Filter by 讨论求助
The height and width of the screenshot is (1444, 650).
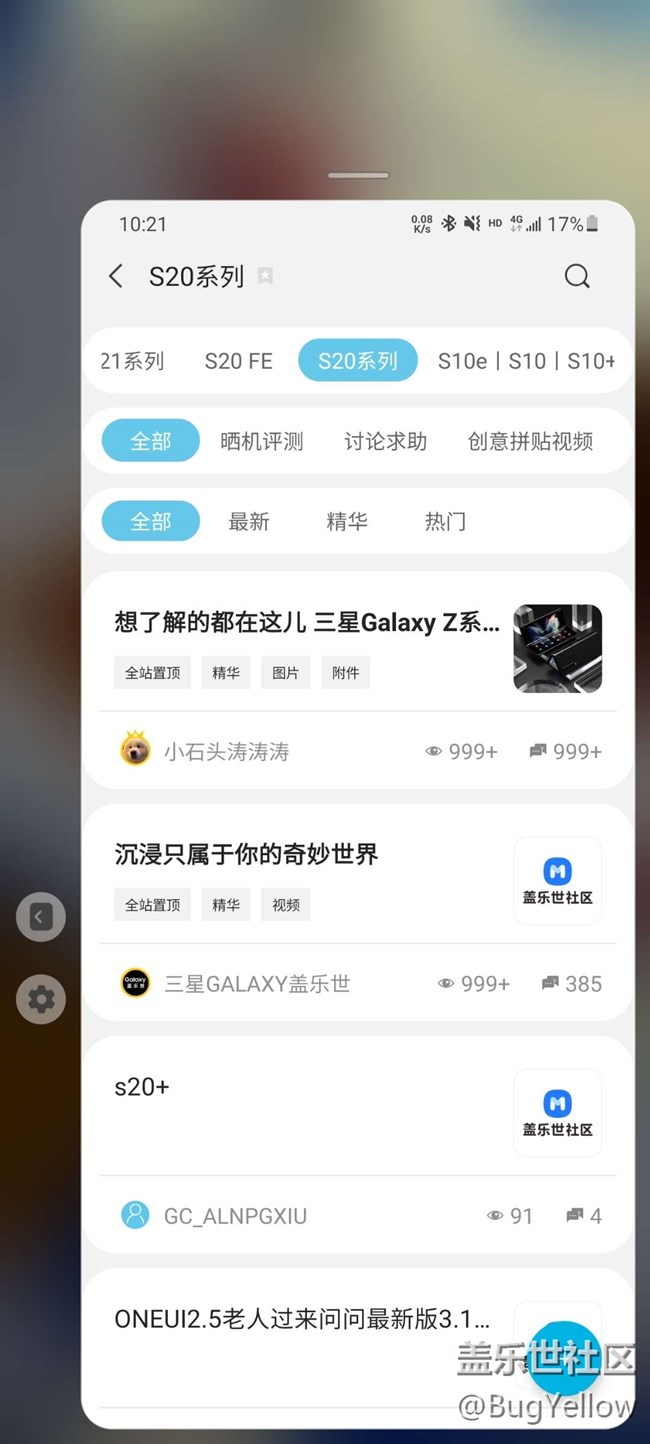pyautogui.click(x=385, y=441)
